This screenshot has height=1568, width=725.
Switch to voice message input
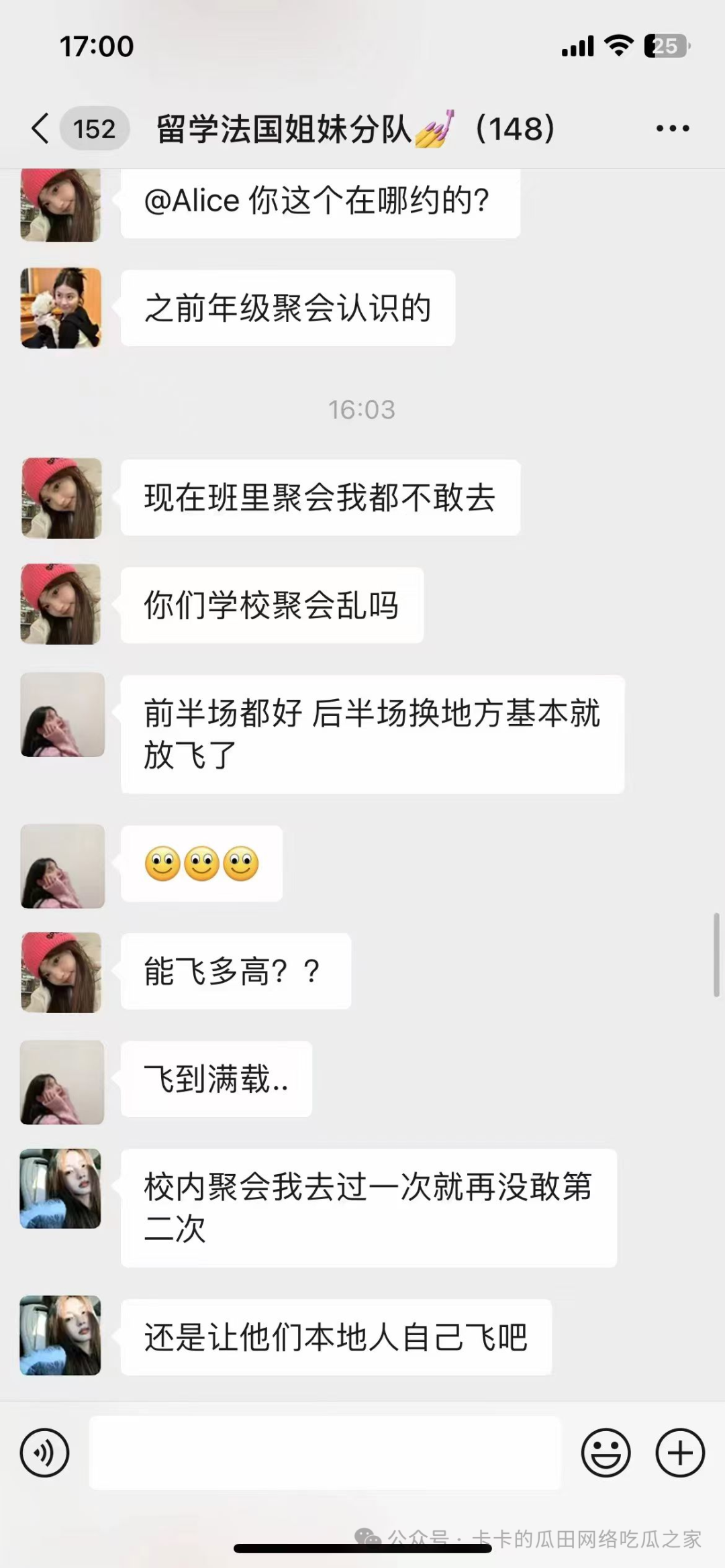[x=45, y=1453]
